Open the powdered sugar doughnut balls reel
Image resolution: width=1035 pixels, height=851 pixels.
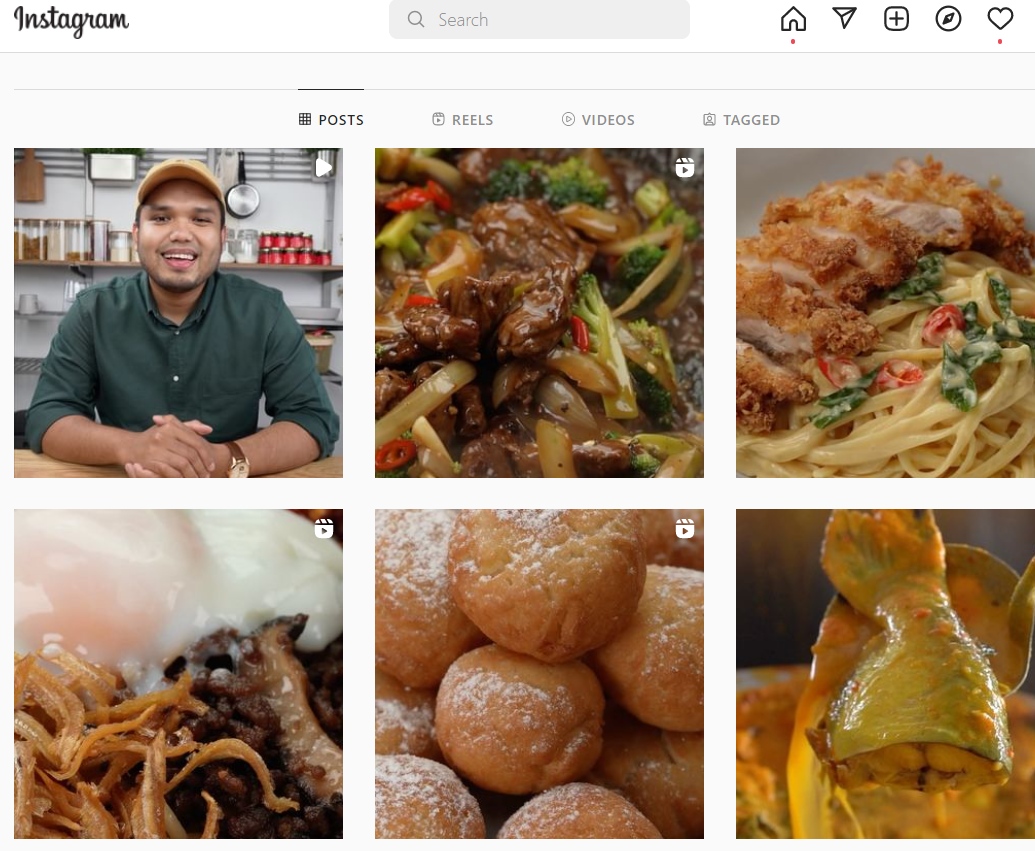point(539,674)
